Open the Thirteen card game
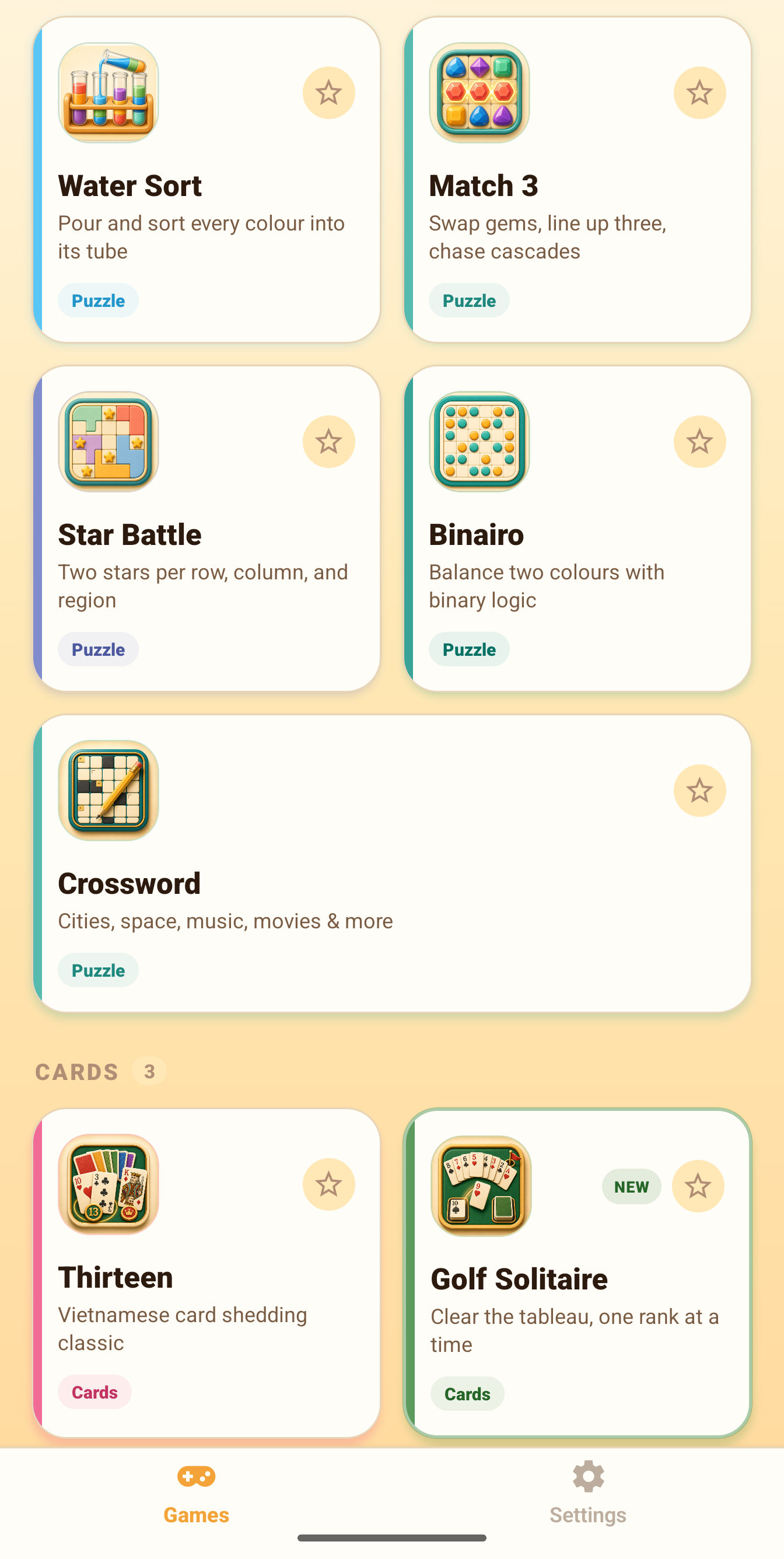 pyautogui.click(x=207, y=1273)
